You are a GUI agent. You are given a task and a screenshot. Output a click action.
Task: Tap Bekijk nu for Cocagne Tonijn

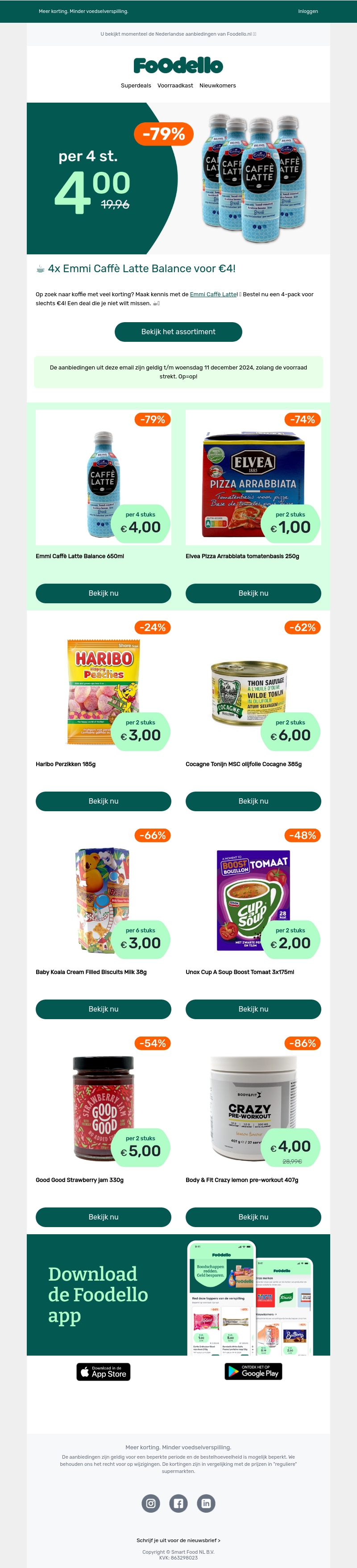[x=253, y=801]
